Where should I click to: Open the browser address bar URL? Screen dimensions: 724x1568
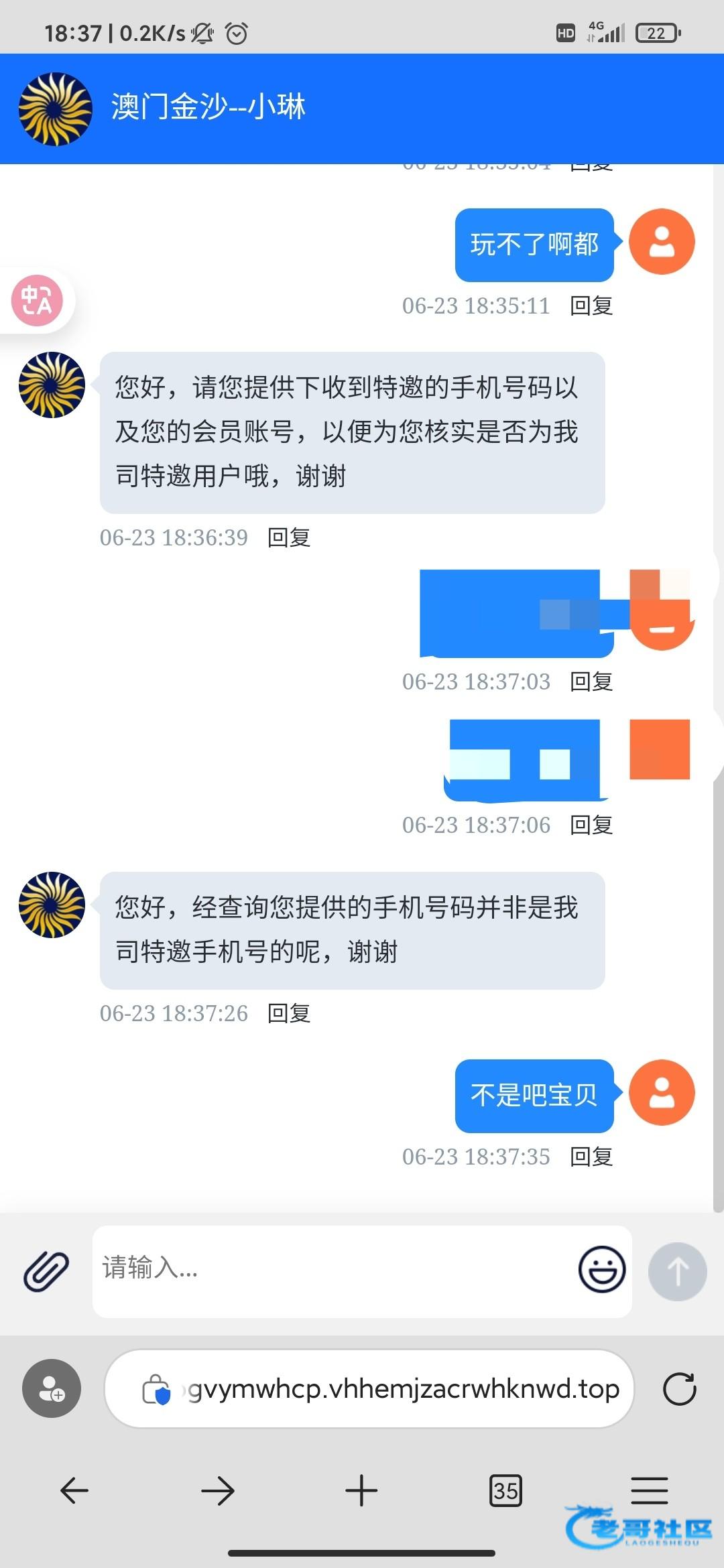pos(402,1389)
